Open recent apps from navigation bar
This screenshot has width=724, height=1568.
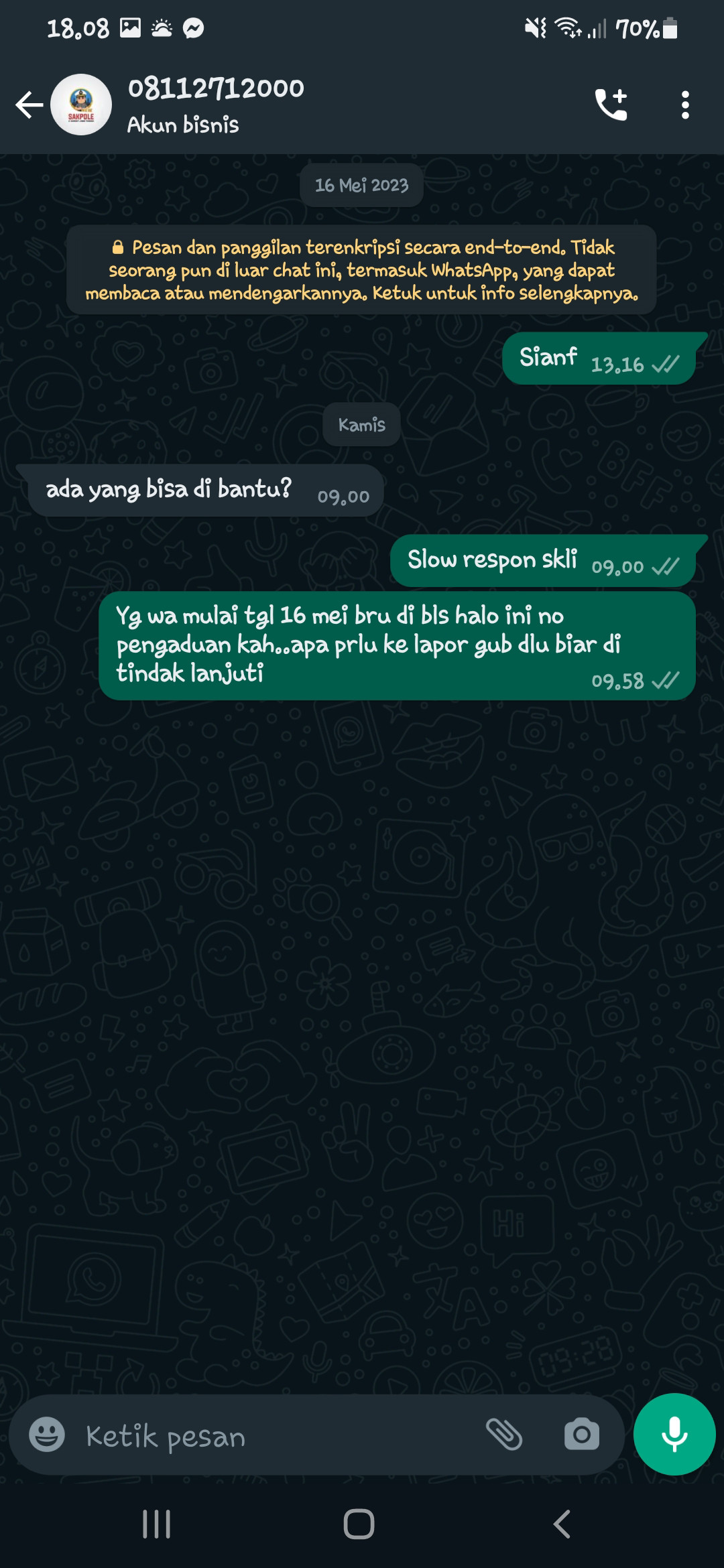click(157, 1524)
